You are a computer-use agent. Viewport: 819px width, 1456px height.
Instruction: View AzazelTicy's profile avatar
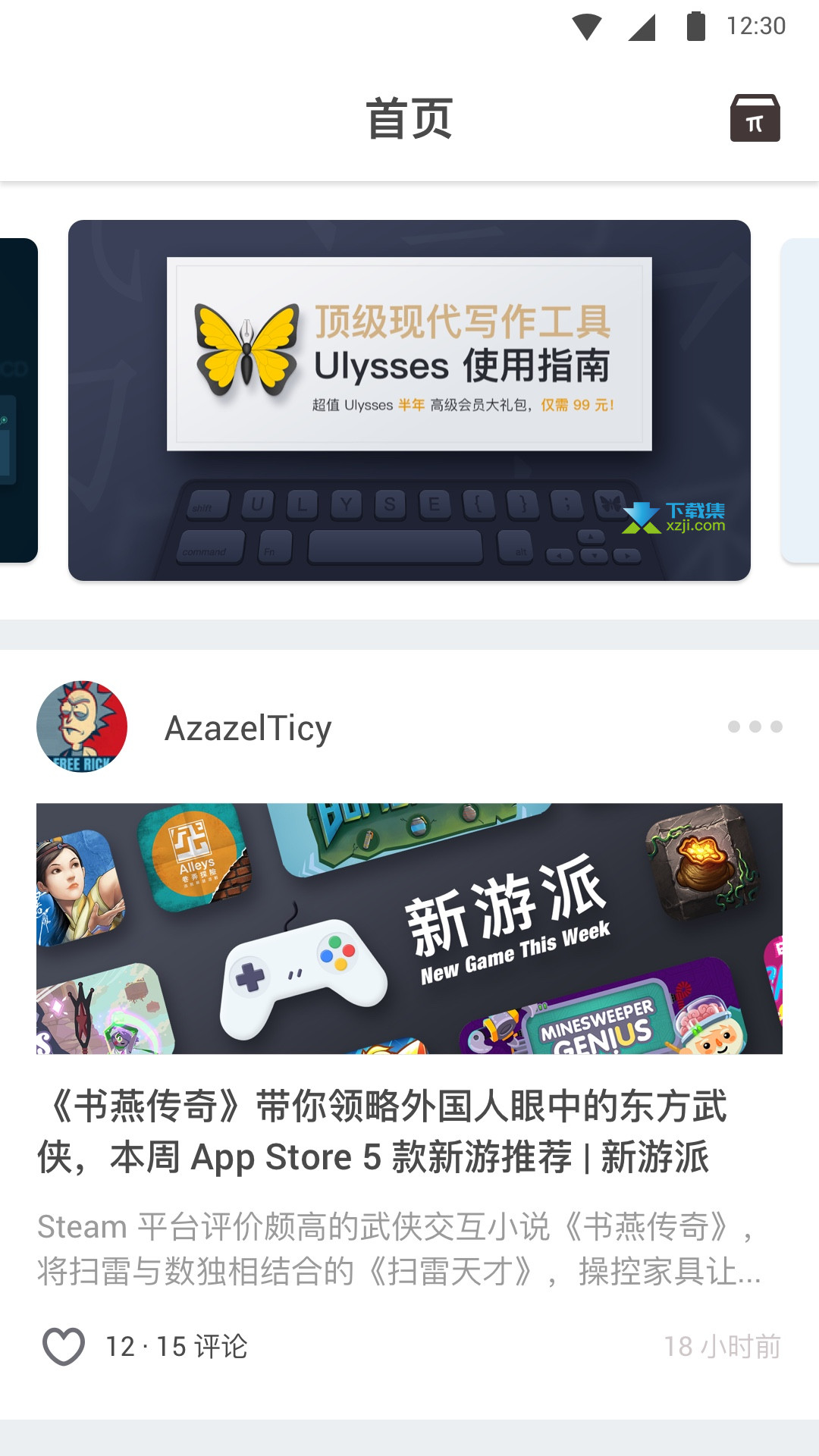82,726
